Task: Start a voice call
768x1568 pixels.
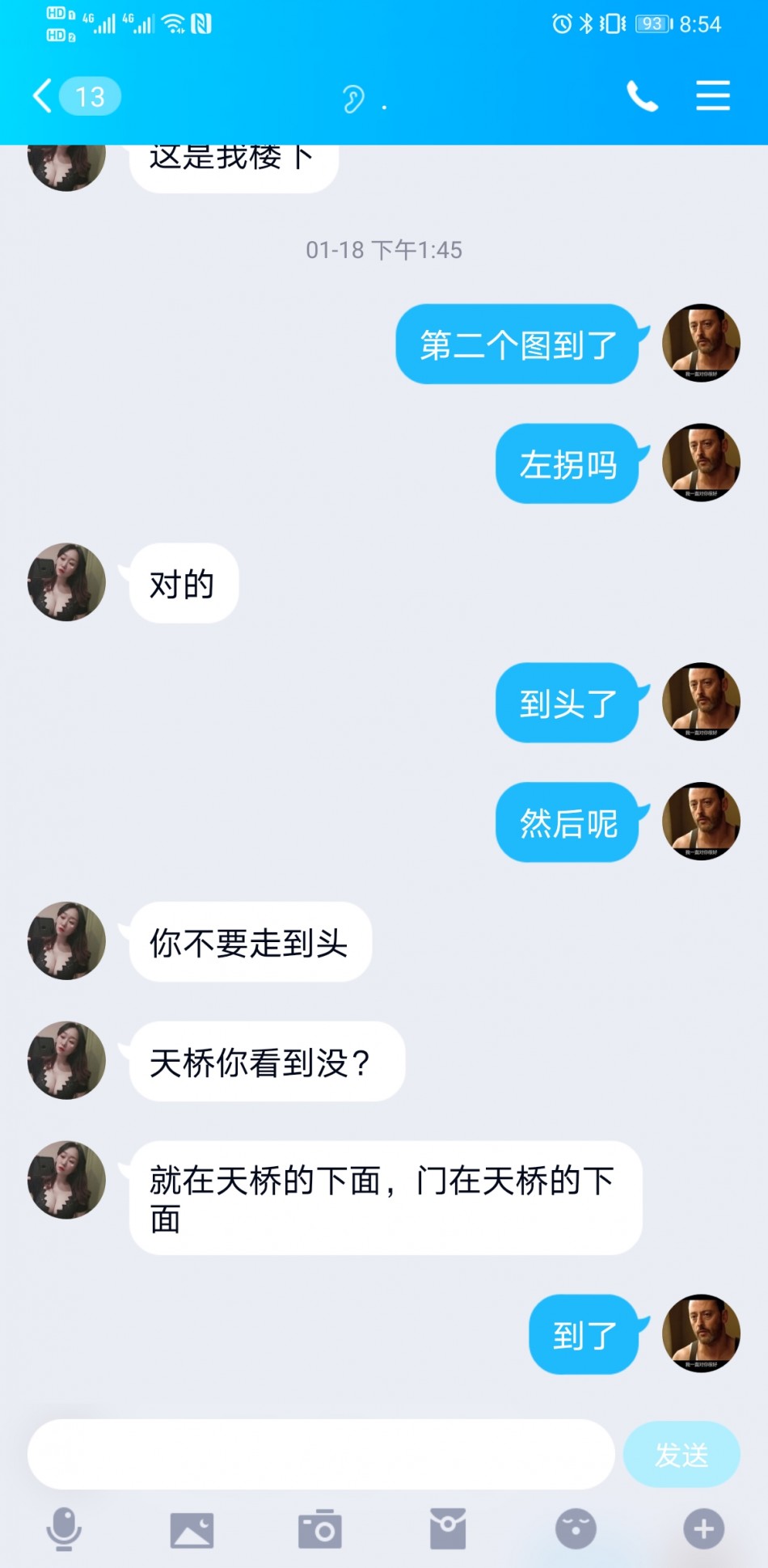Action: pos(642,96)
